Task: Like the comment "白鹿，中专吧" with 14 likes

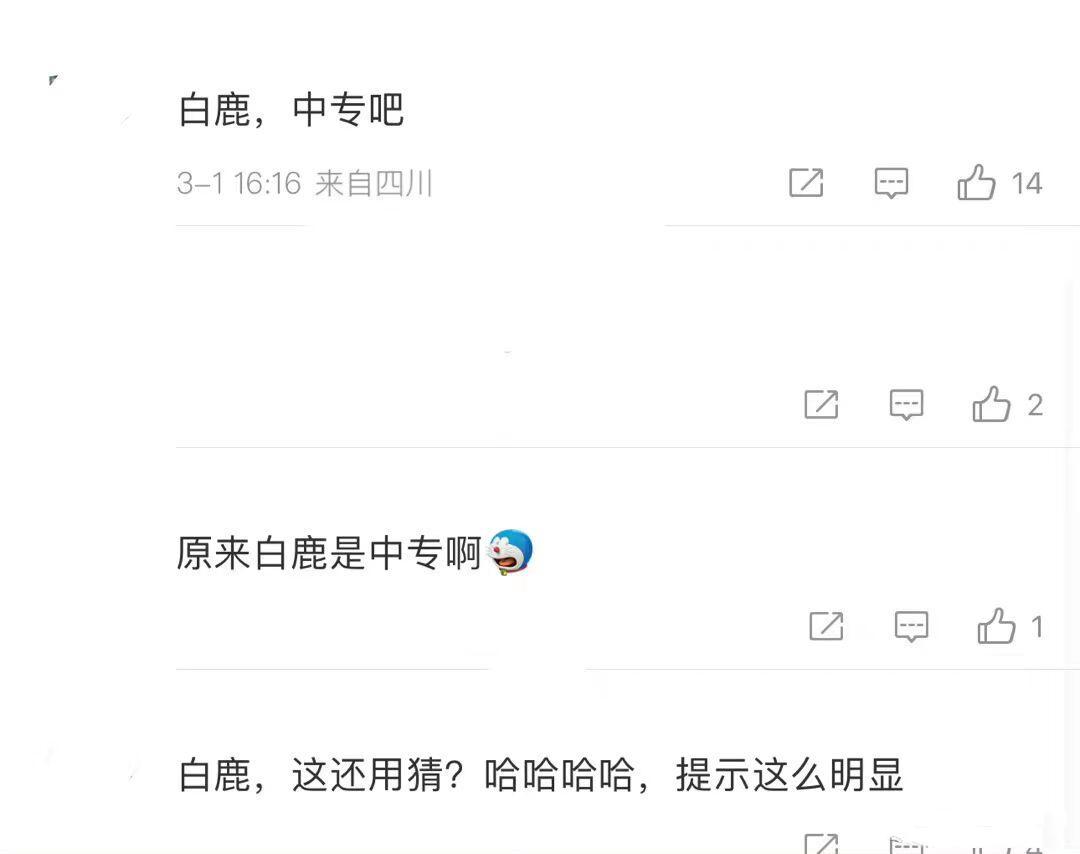Action: [x=976, y=183]
